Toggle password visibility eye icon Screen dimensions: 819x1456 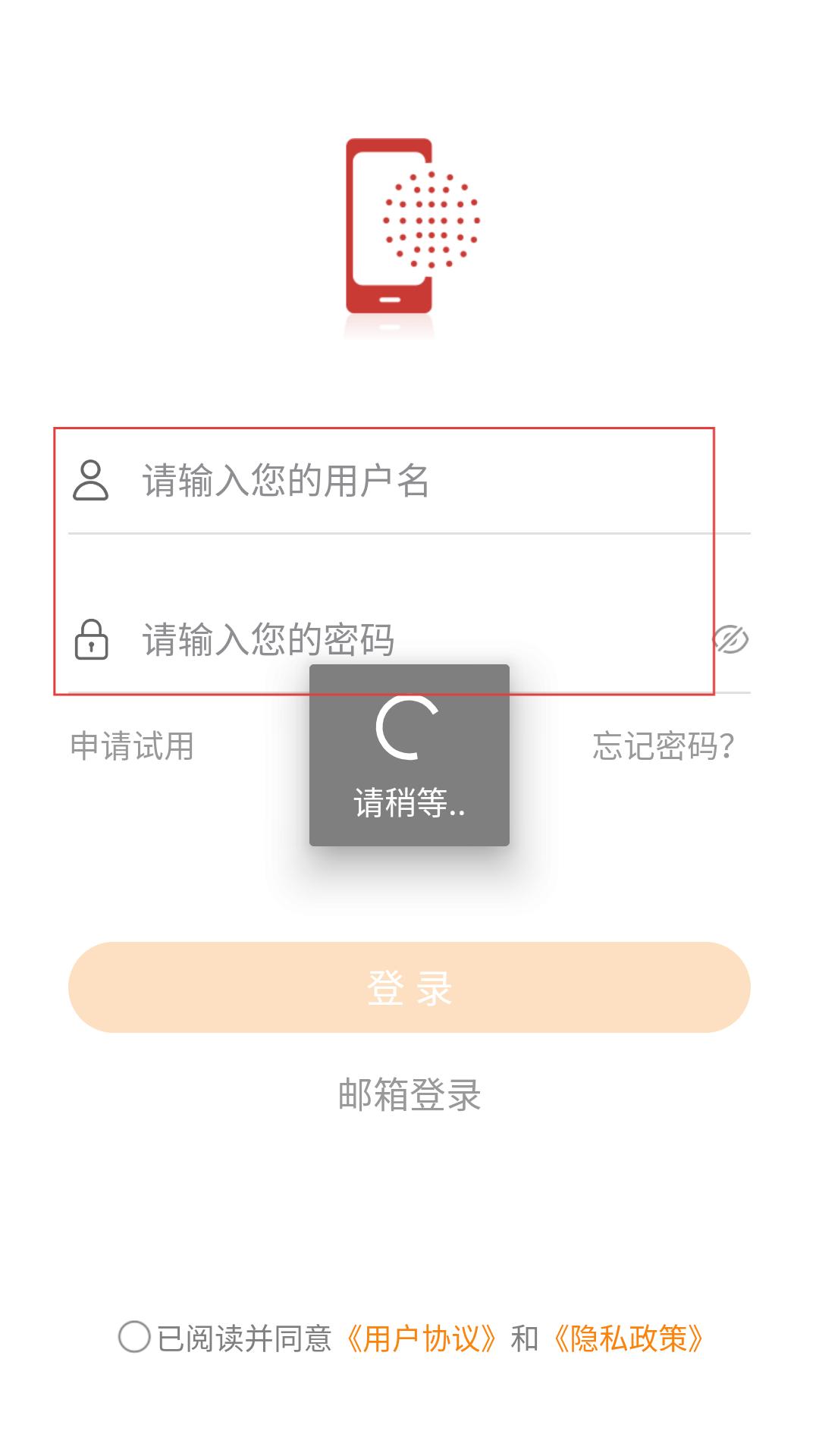pos(731,640)
